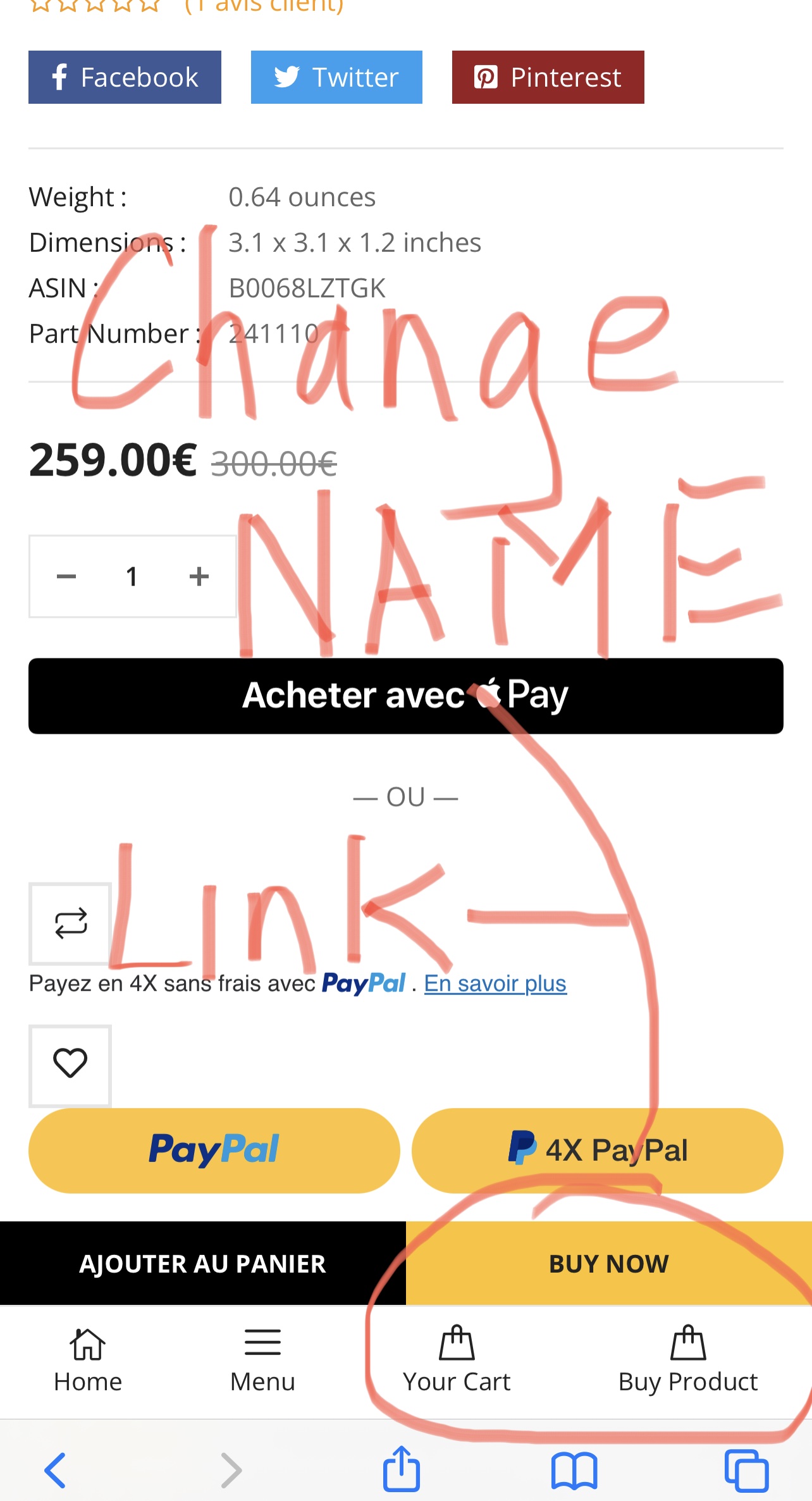Open the browser bookmarks
The image size is (812, 1501).
tap(574, 1470)
